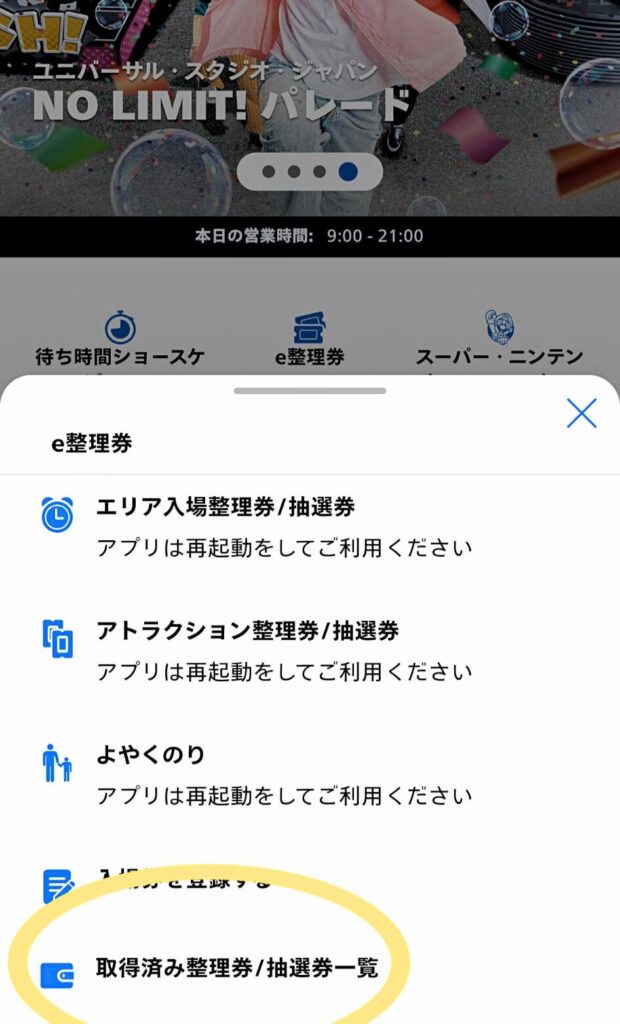Image resolution: width=620 pixels, height=1024 pixels.
Task: Close the e整理券 bottom sheet
Action: [x=581, y=413]
